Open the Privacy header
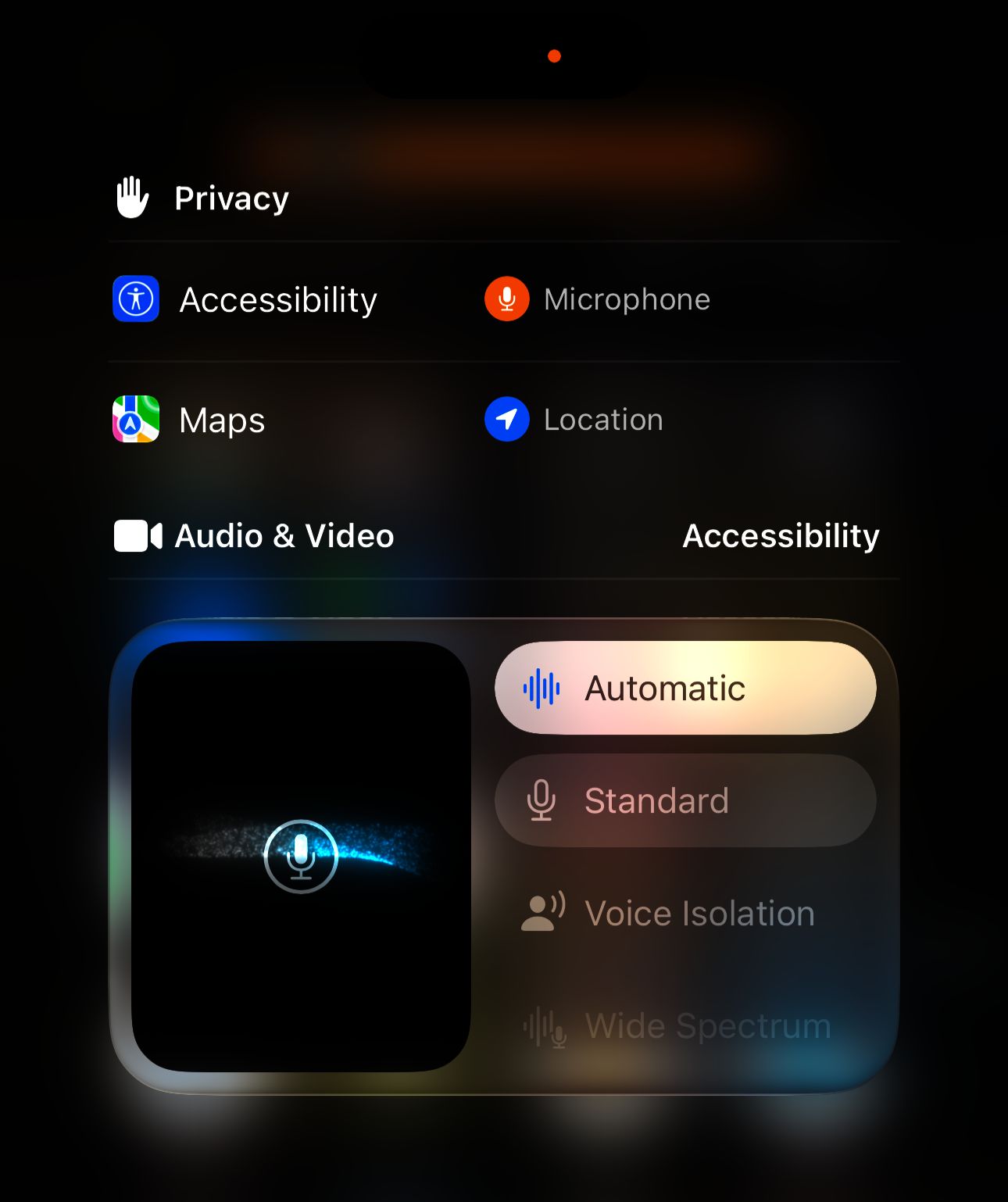This screenshot has height=1202, width=1008. [205, 199]
